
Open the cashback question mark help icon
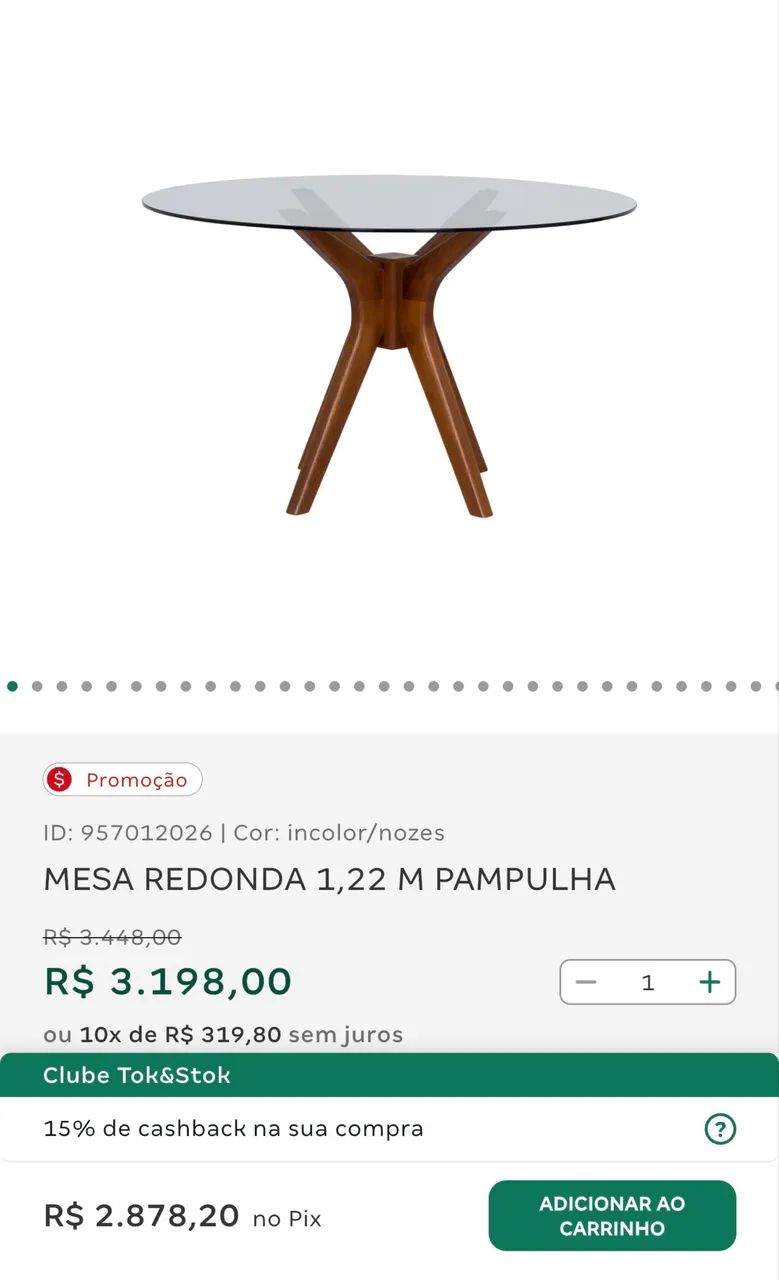(720, 1128)
